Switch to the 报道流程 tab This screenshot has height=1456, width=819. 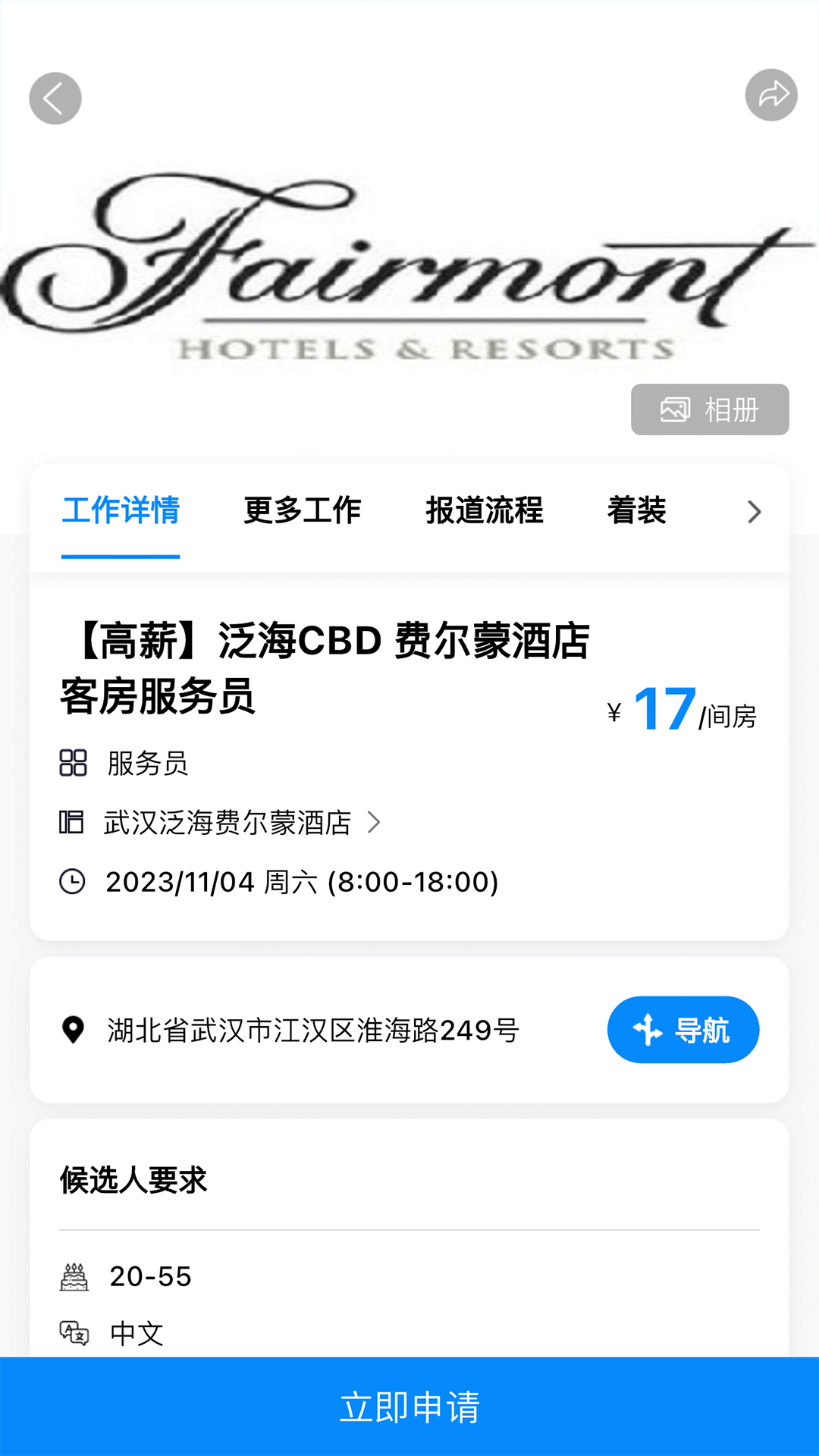485,510
